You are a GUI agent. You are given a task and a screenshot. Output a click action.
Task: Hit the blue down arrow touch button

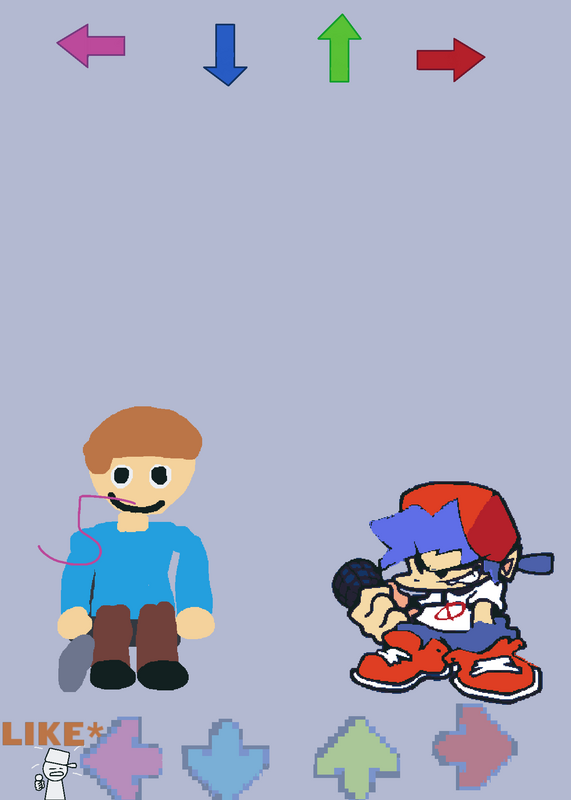(225, 759)
